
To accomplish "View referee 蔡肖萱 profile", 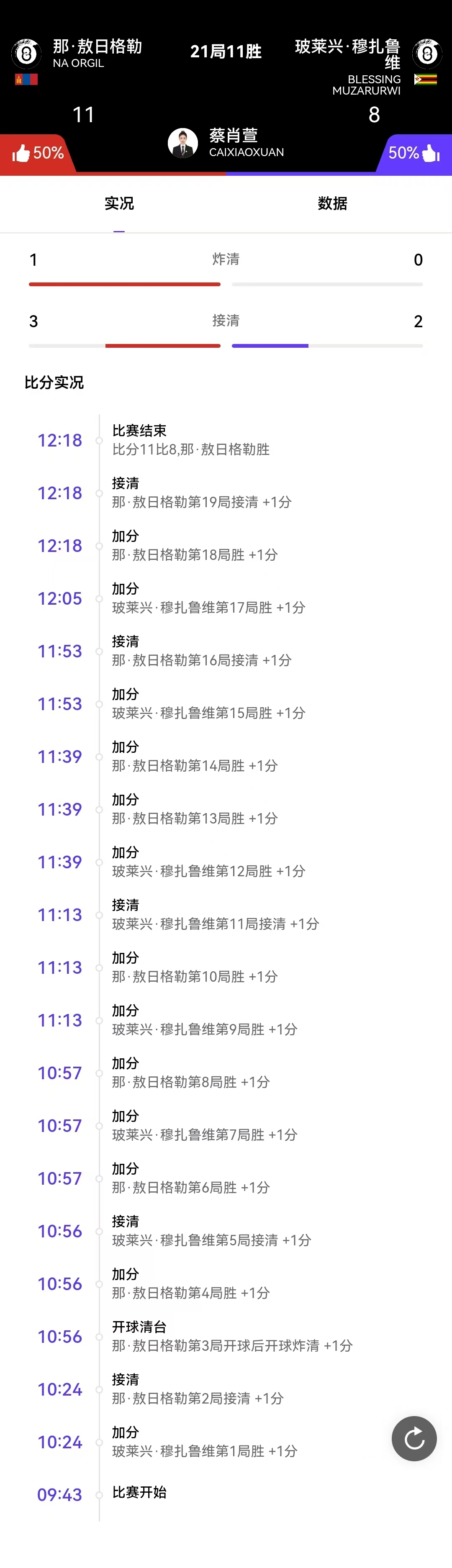I will [x=183, y=144].
